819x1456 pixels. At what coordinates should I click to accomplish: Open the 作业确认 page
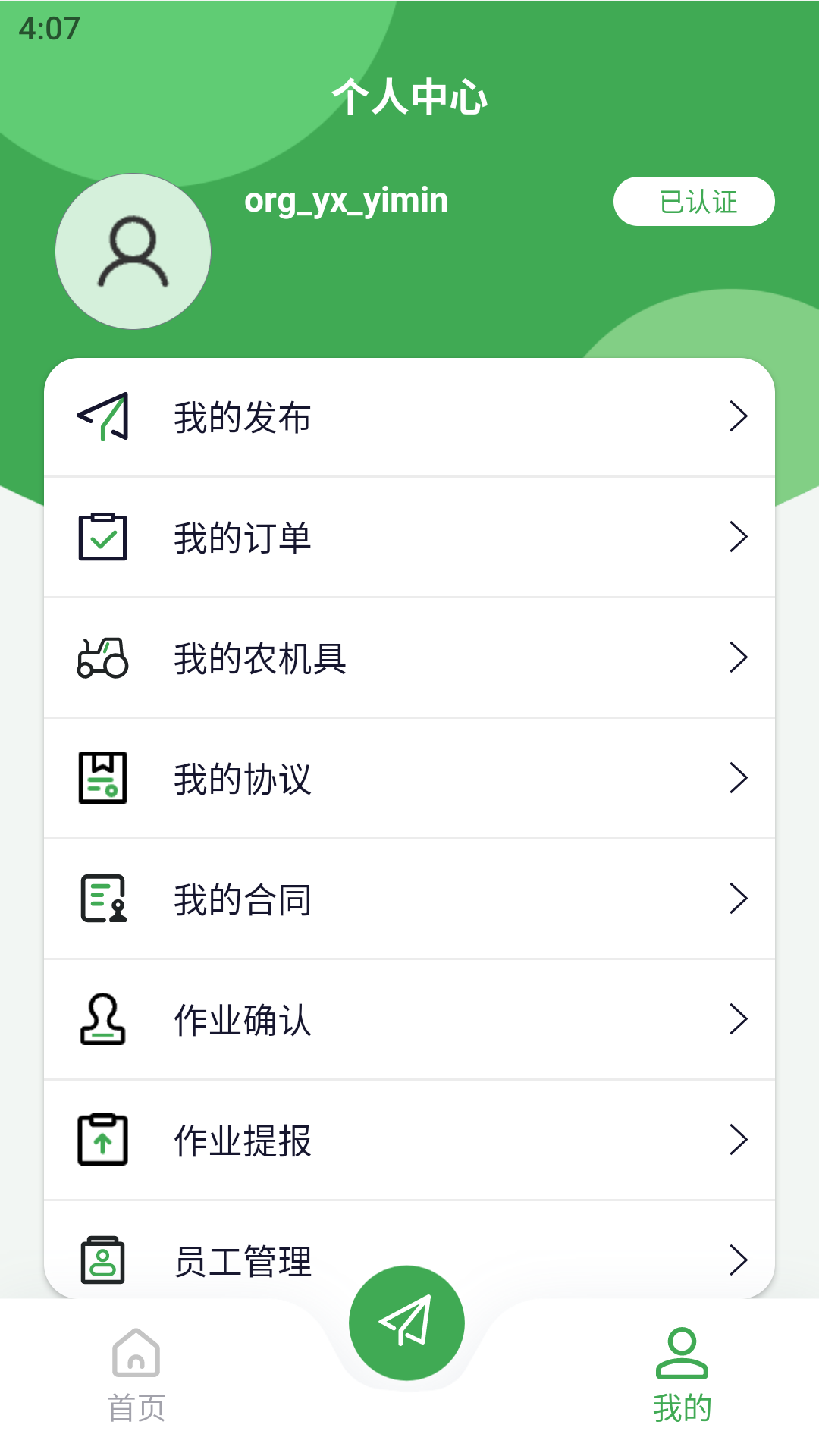click(x=243, y=1020)
